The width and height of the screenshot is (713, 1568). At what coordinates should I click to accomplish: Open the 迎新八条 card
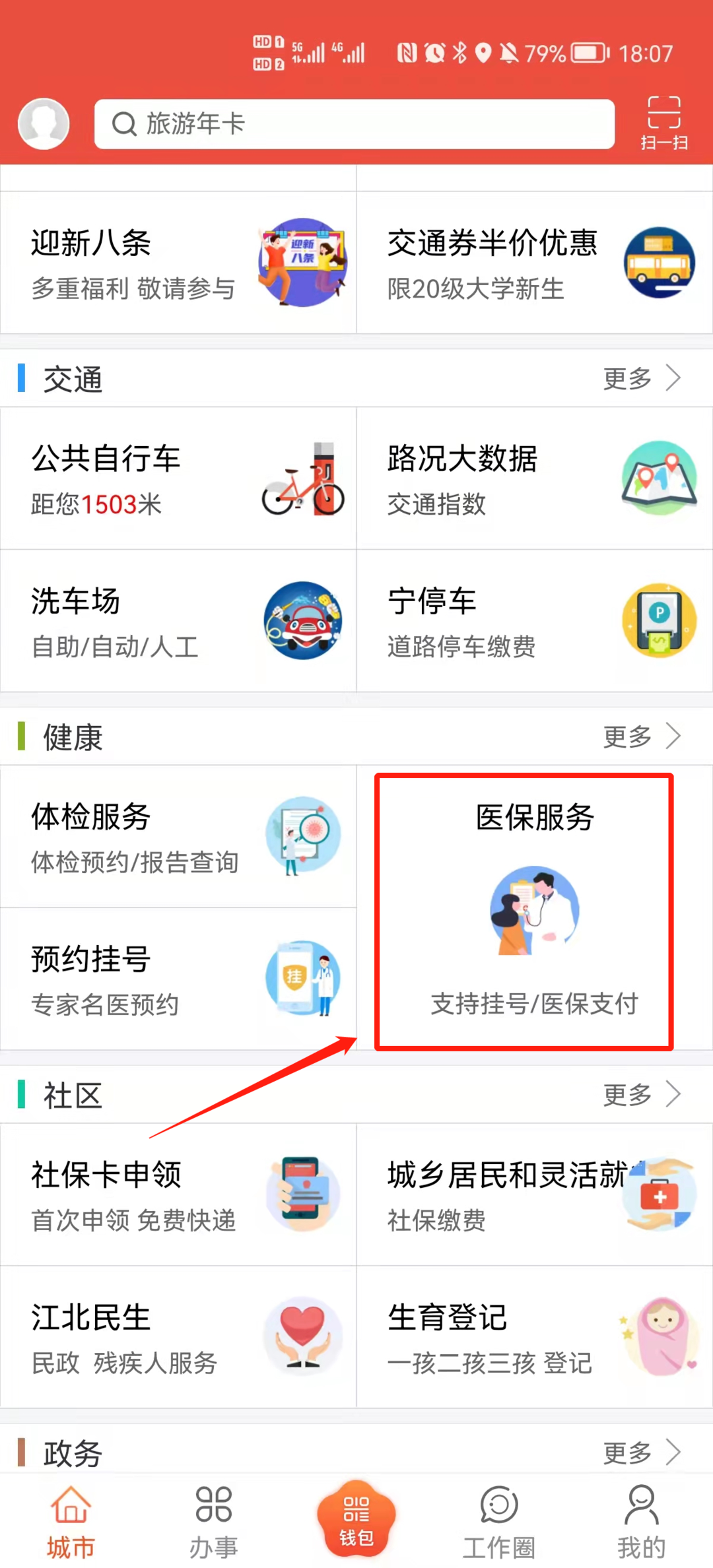tap(178, 263)
